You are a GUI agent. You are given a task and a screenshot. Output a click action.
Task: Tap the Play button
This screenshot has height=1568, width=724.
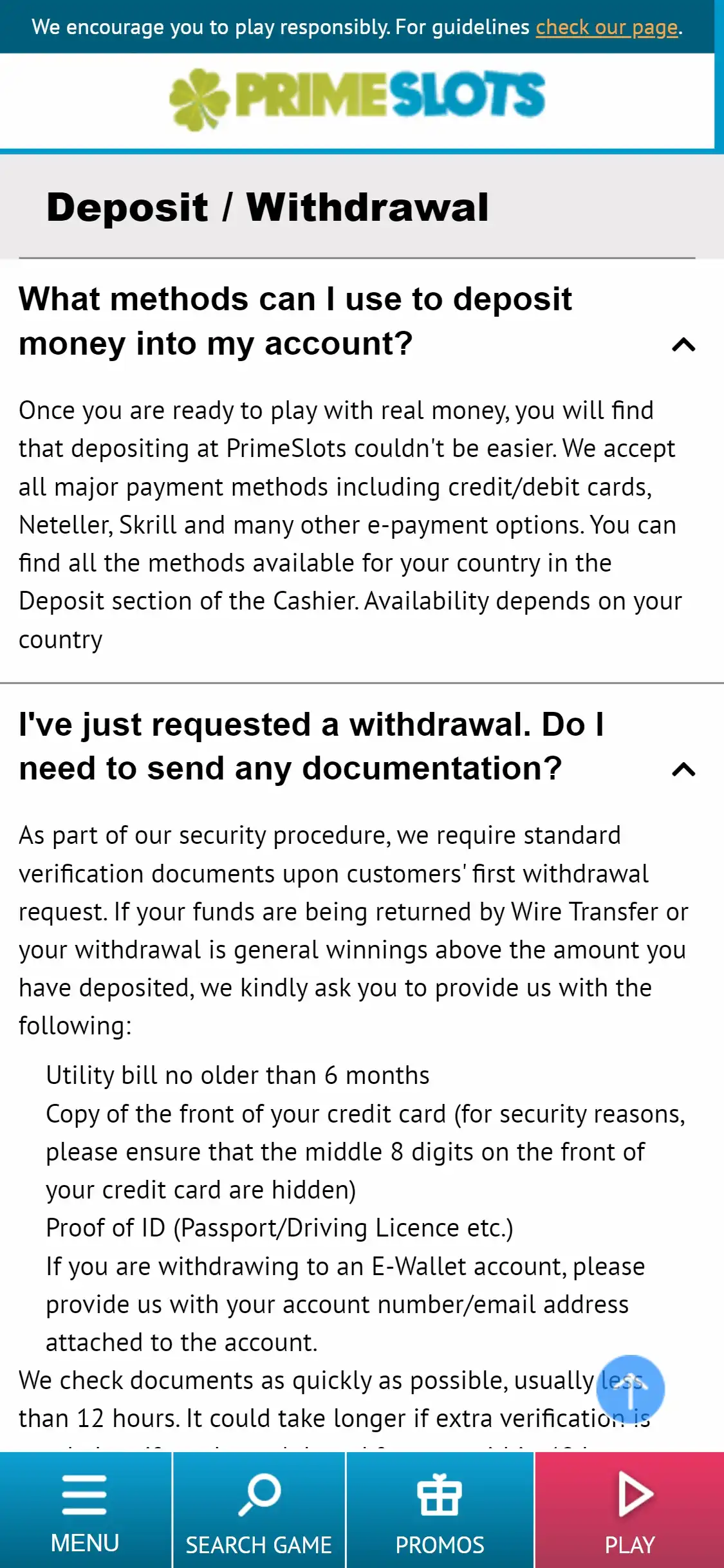click(629, 1509)
